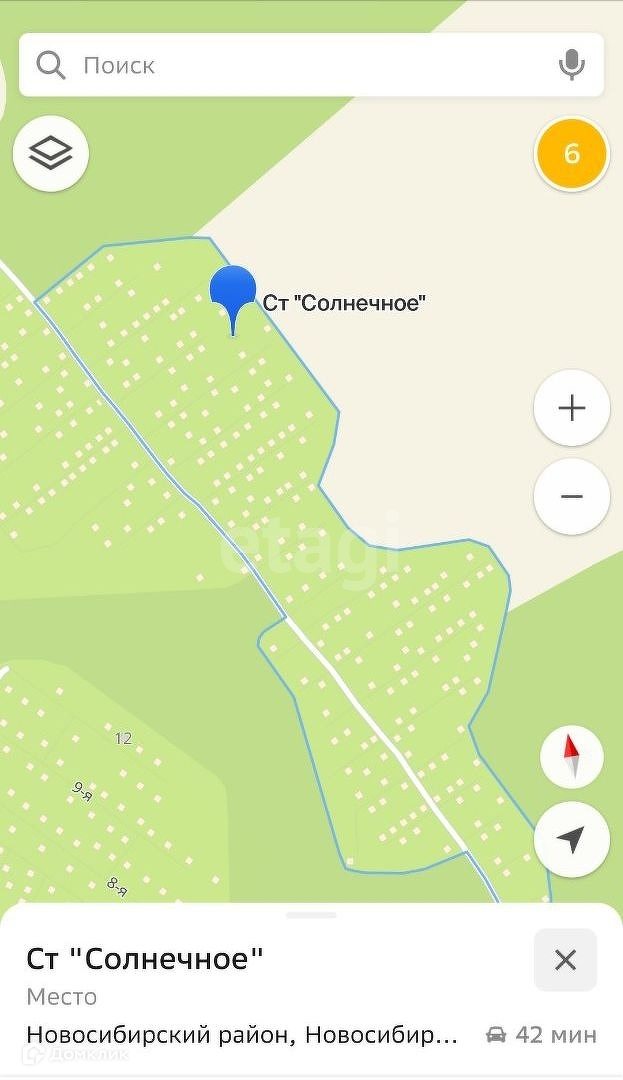Reset map orientation with the compass

click(572, 757)
